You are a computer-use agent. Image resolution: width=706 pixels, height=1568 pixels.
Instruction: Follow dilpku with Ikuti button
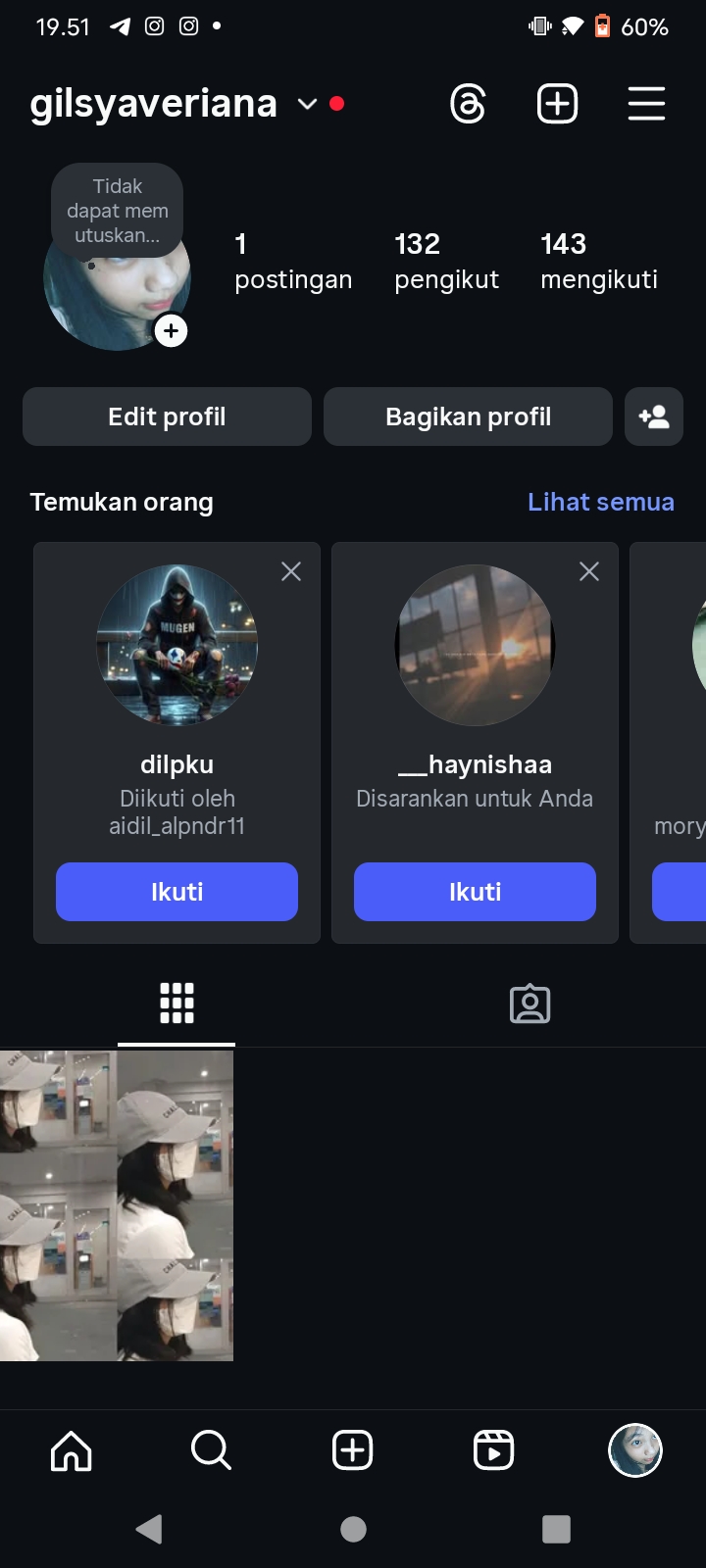[176, 892]
